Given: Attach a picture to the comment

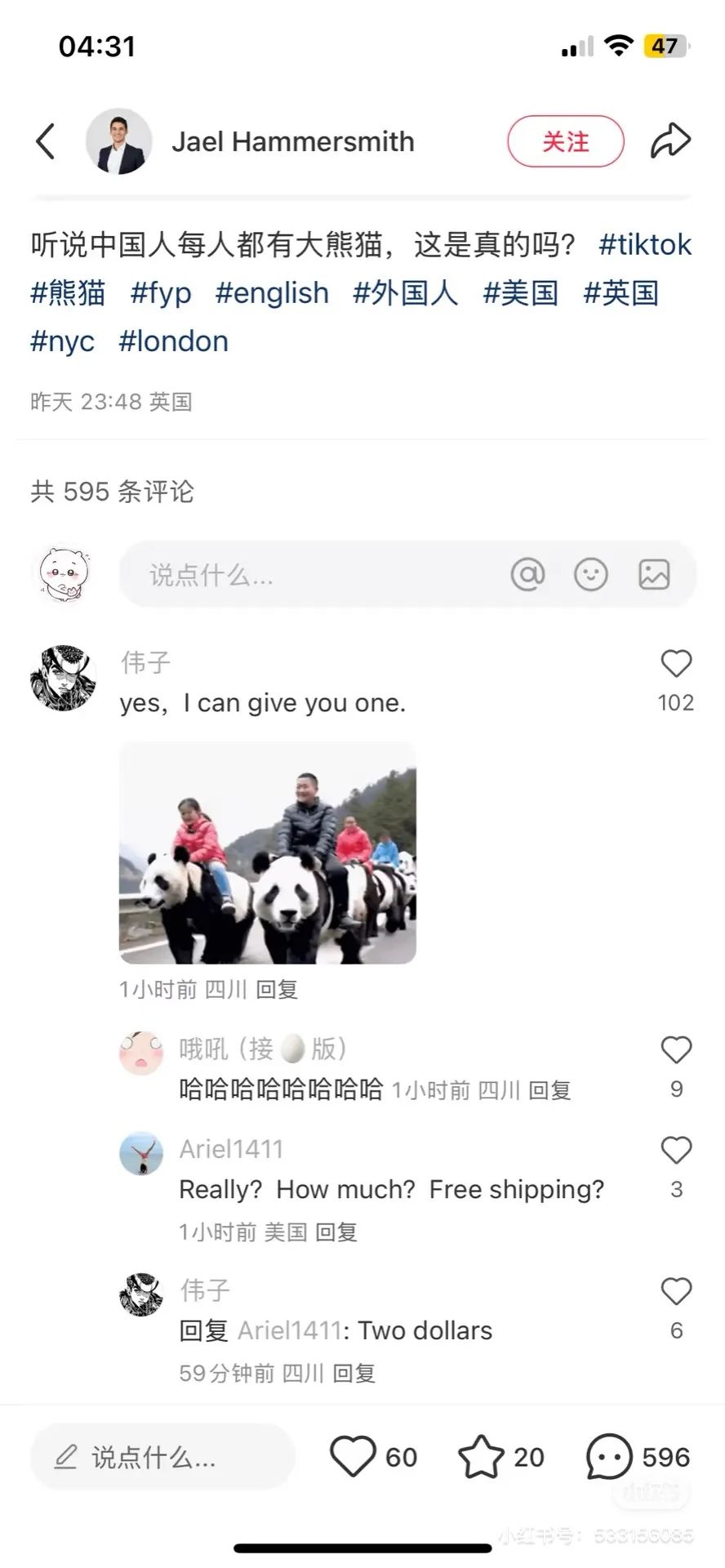Looking at the screenshot, I should point(653,575).
